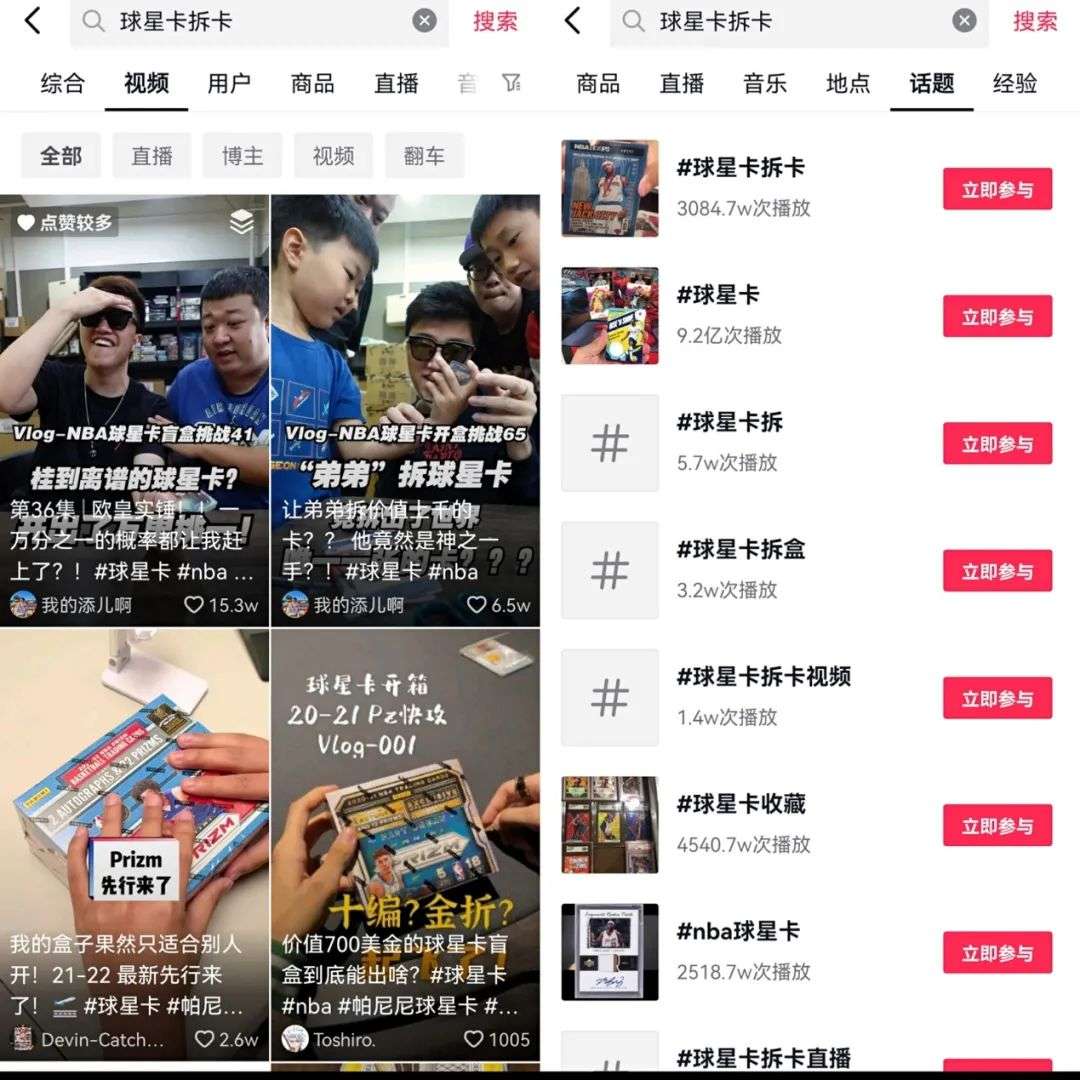Tap 立即参与 next to #nba球星卡
1080x1080 pixels.
tap(997, 953)
